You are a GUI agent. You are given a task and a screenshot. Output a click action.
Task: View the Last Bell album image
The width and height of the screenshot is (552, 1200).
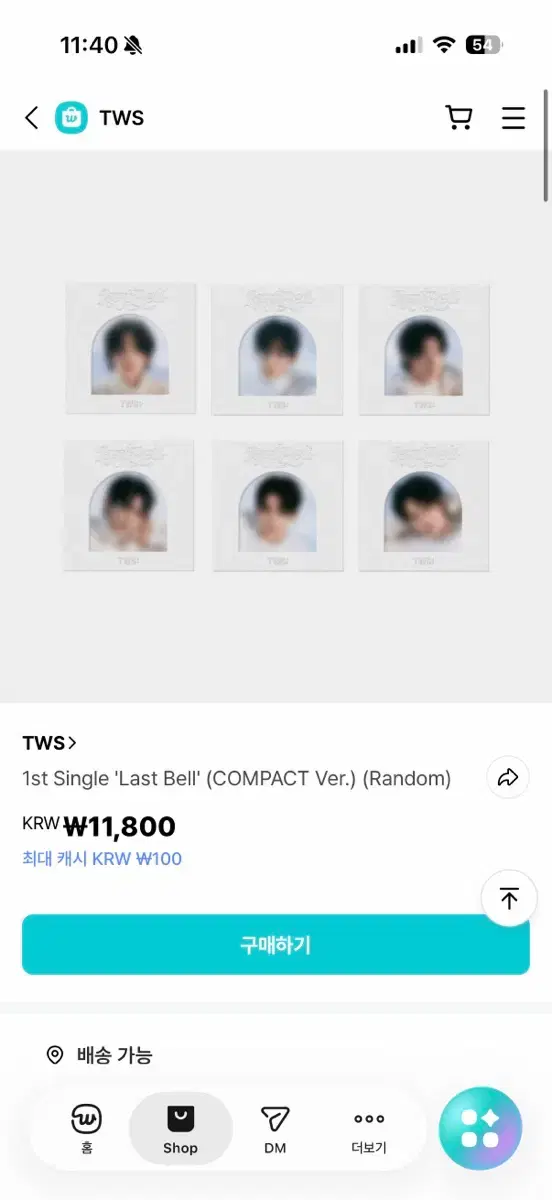tap(276, 426)
